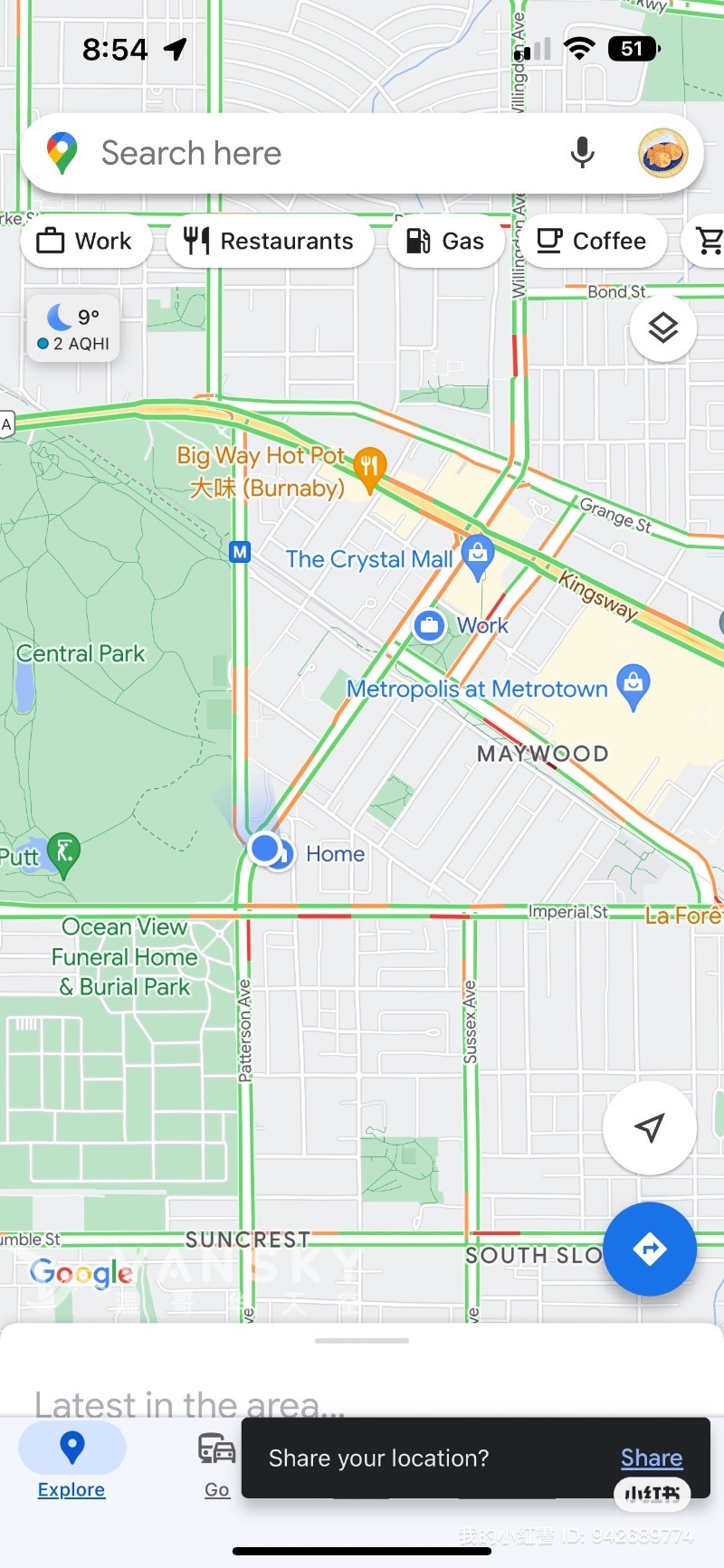Viewport: 724px width, 1568px height.
Task: Tap the Coffee chip
Action: pyautogui.click(x=592, y=241)
